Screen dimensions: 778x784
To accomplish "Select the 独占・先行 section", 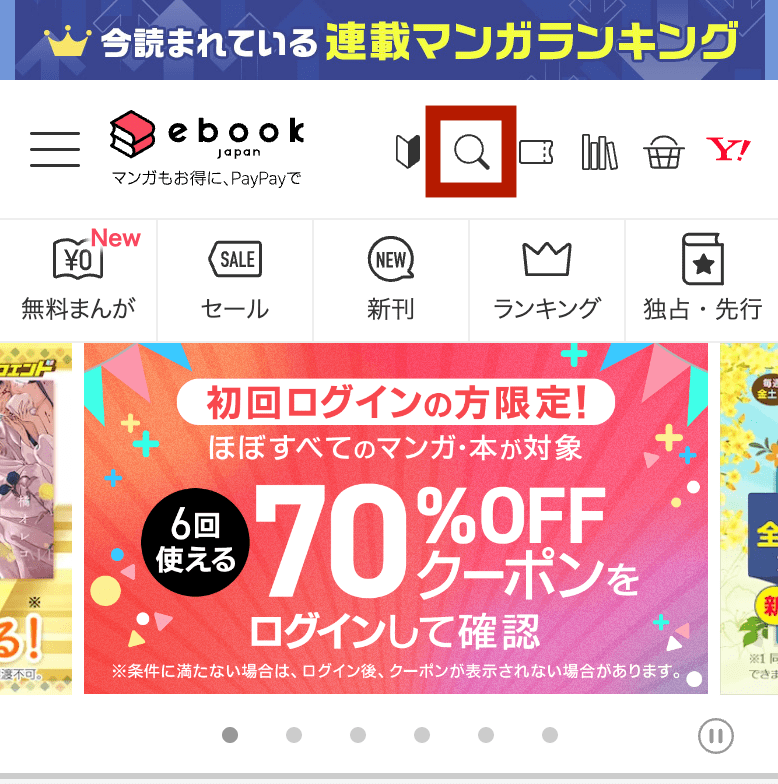I will click(702, 277).
